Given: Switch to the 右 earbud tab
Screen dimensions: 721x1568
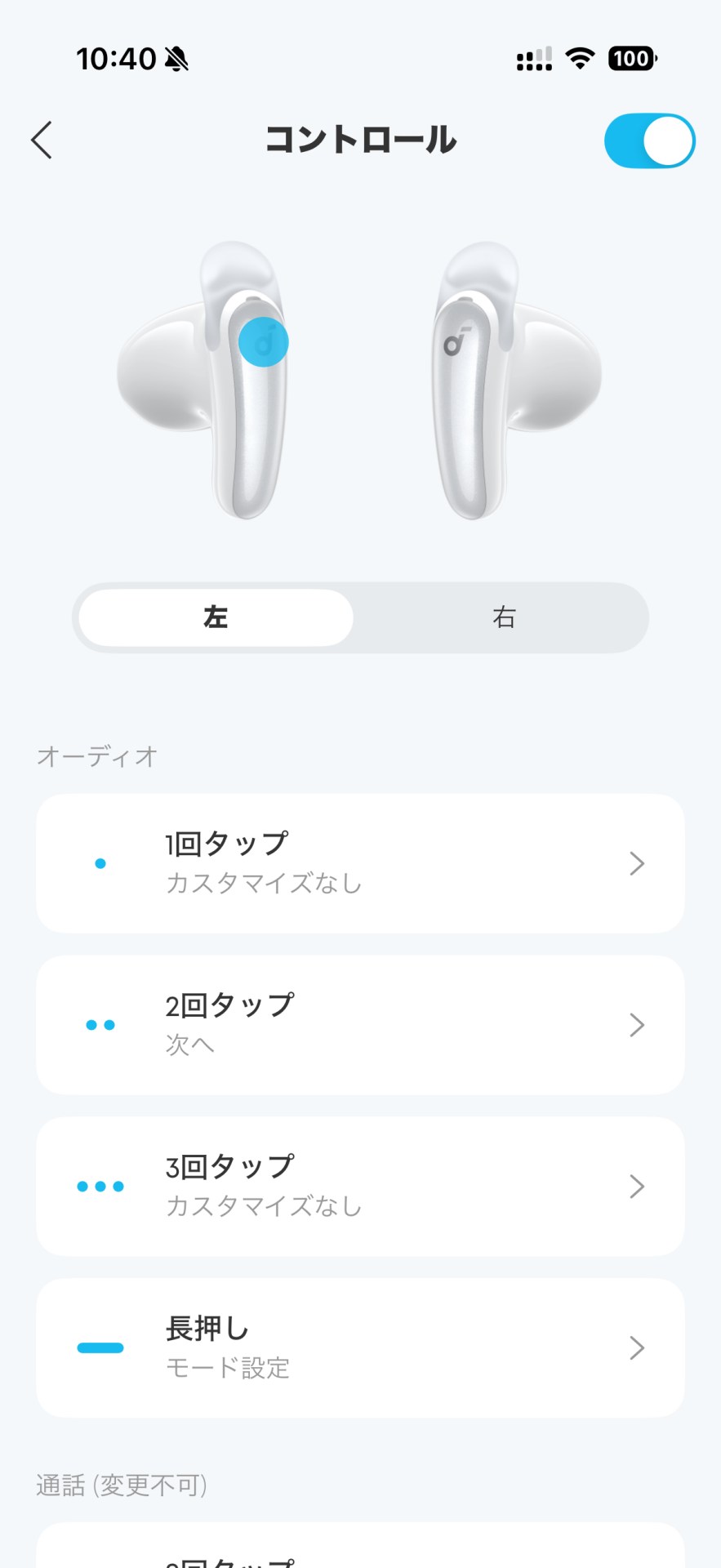Looking at the screenshot, I should click(x=504, y=617).
